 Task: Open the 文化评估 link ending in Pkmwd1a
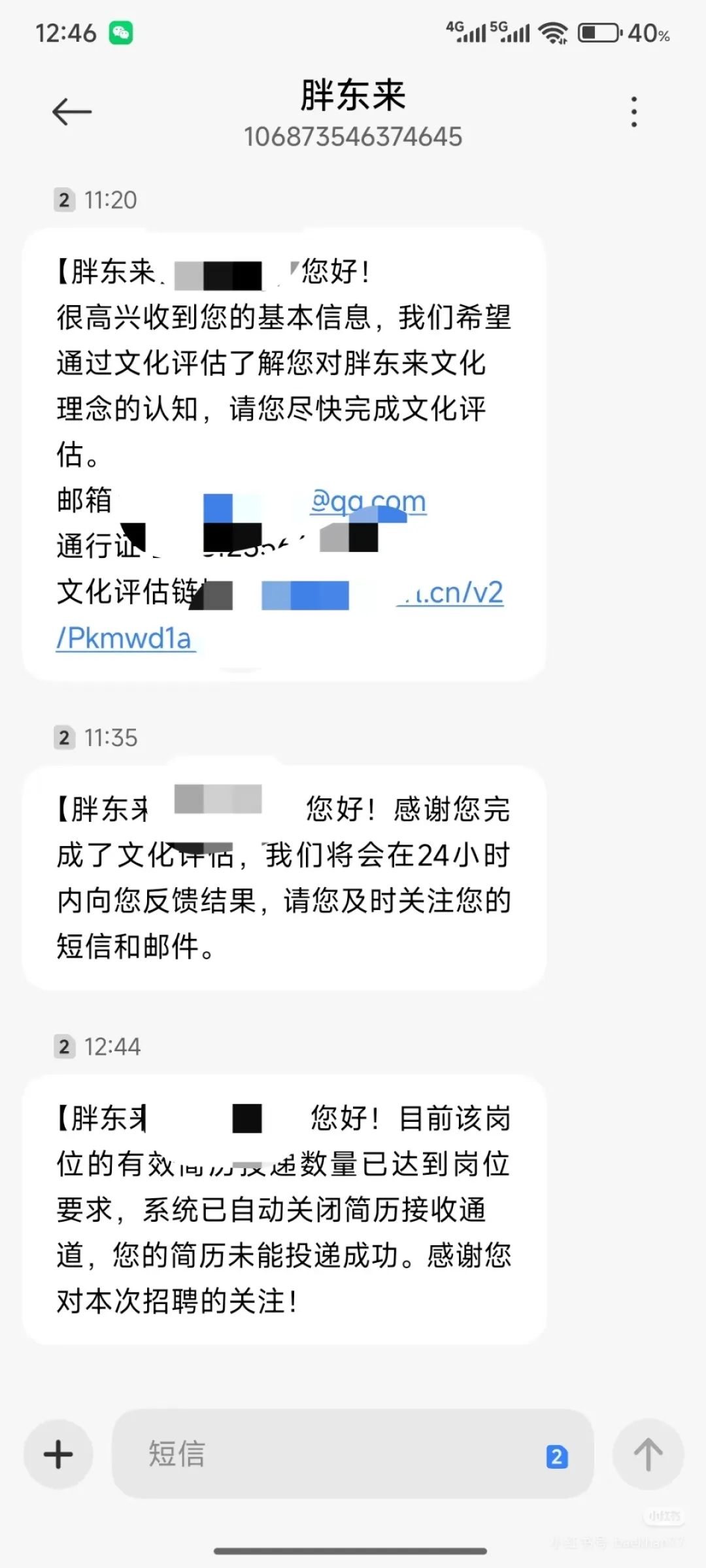126,638
